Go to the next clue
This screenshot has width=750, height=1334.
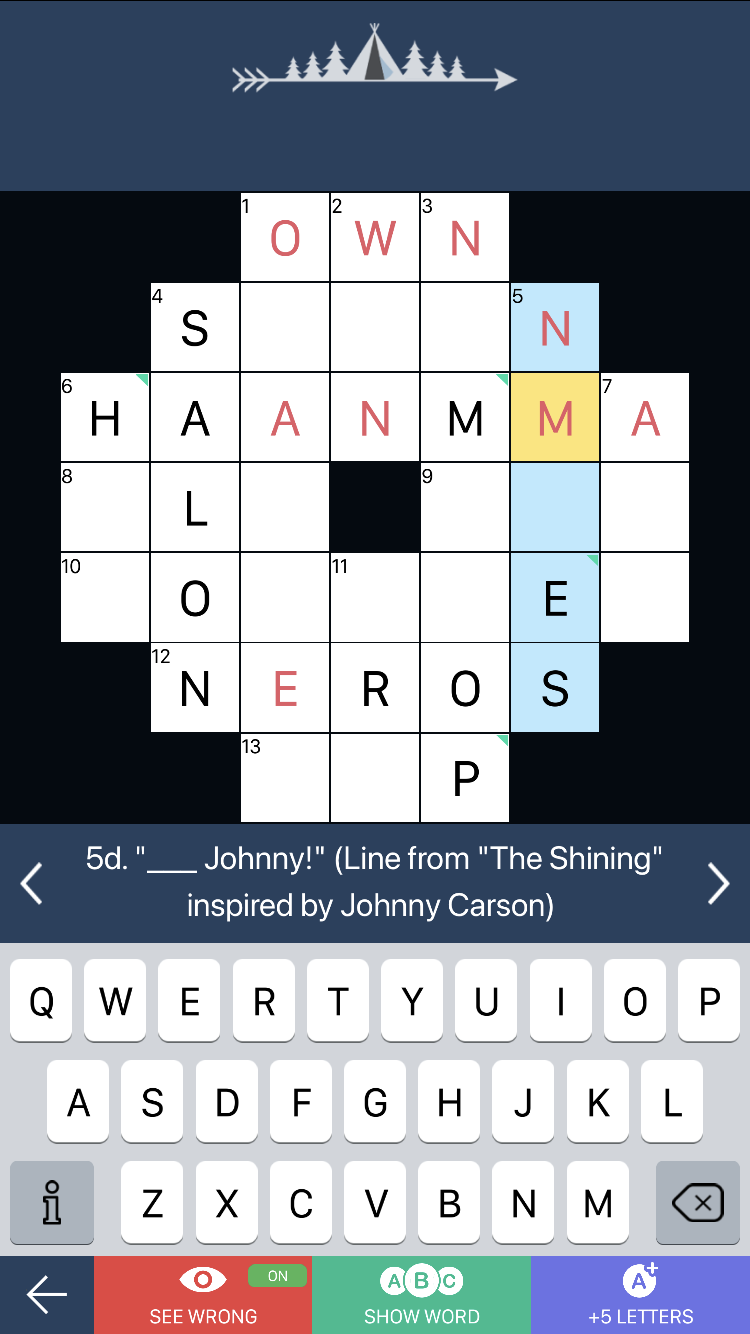click(x=718, y=883)
